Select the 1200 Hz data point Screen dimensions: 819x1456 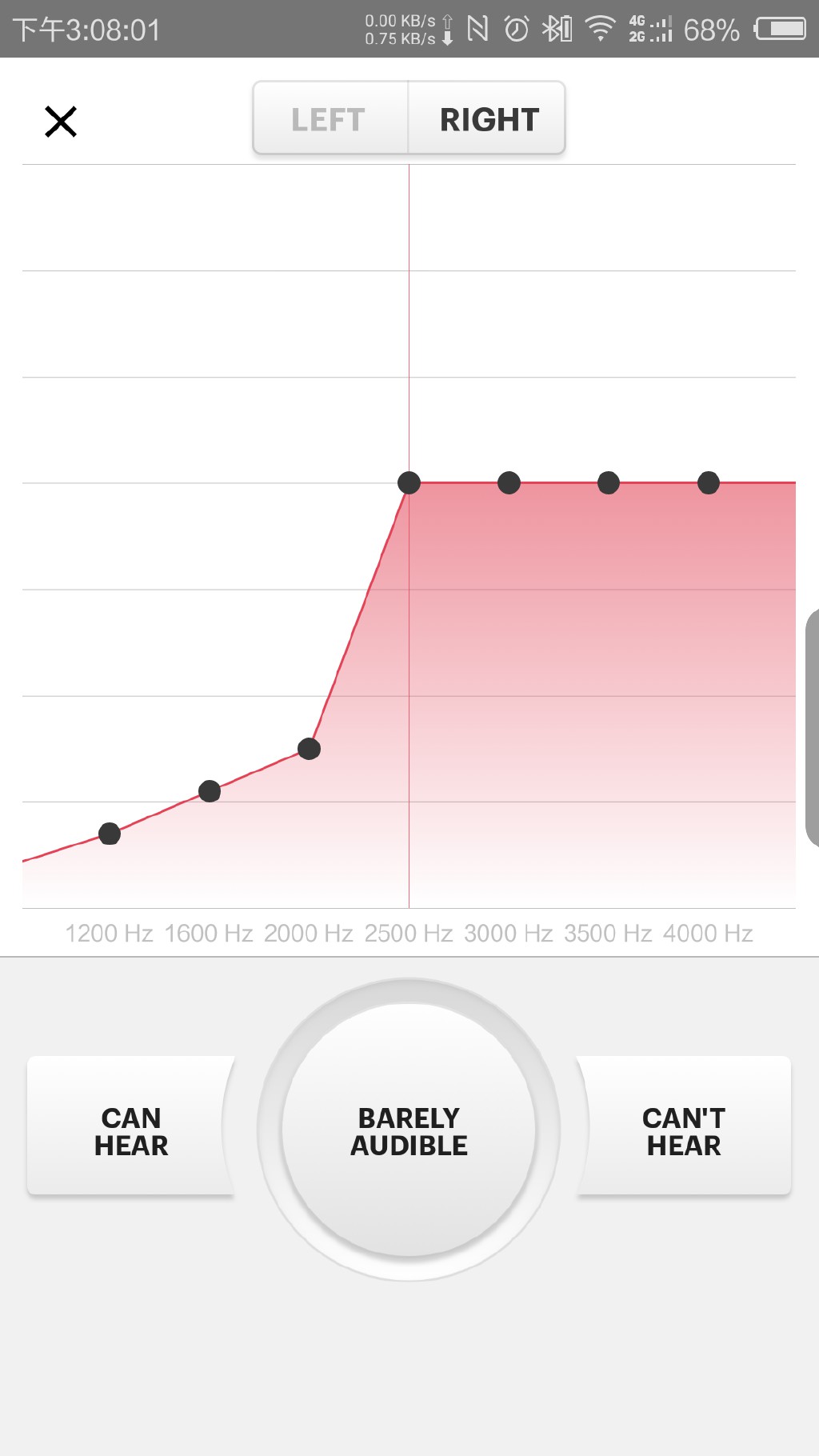110,834
